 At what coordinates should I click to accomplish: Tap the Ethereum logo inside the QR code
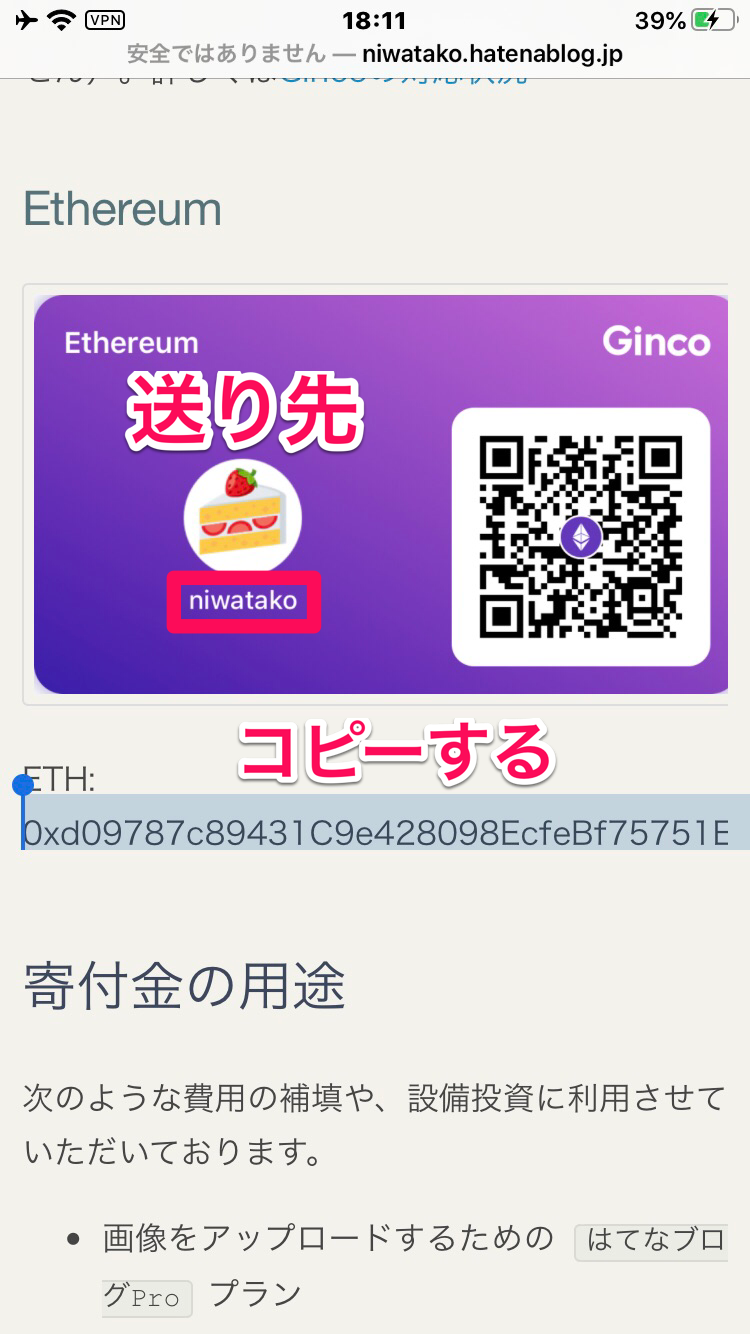point(579,538)
